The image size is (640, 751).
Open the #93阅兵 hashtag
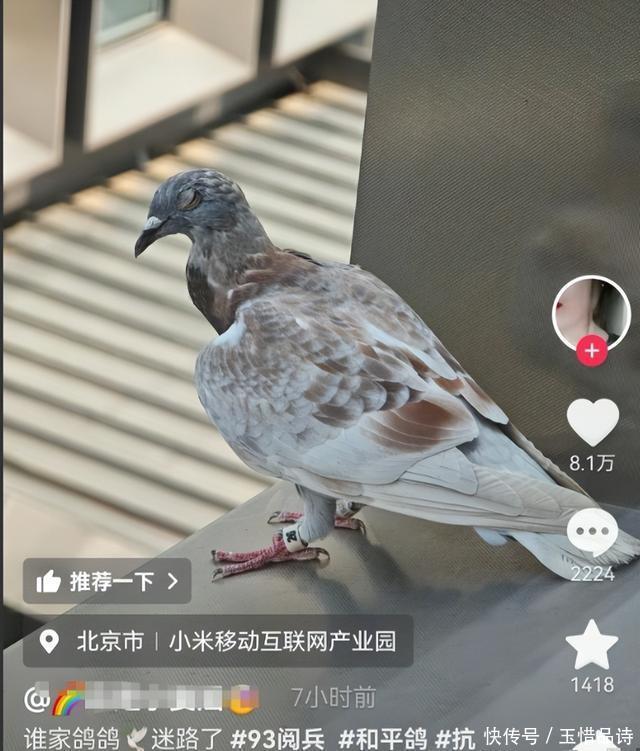click(x=279, y=738)
